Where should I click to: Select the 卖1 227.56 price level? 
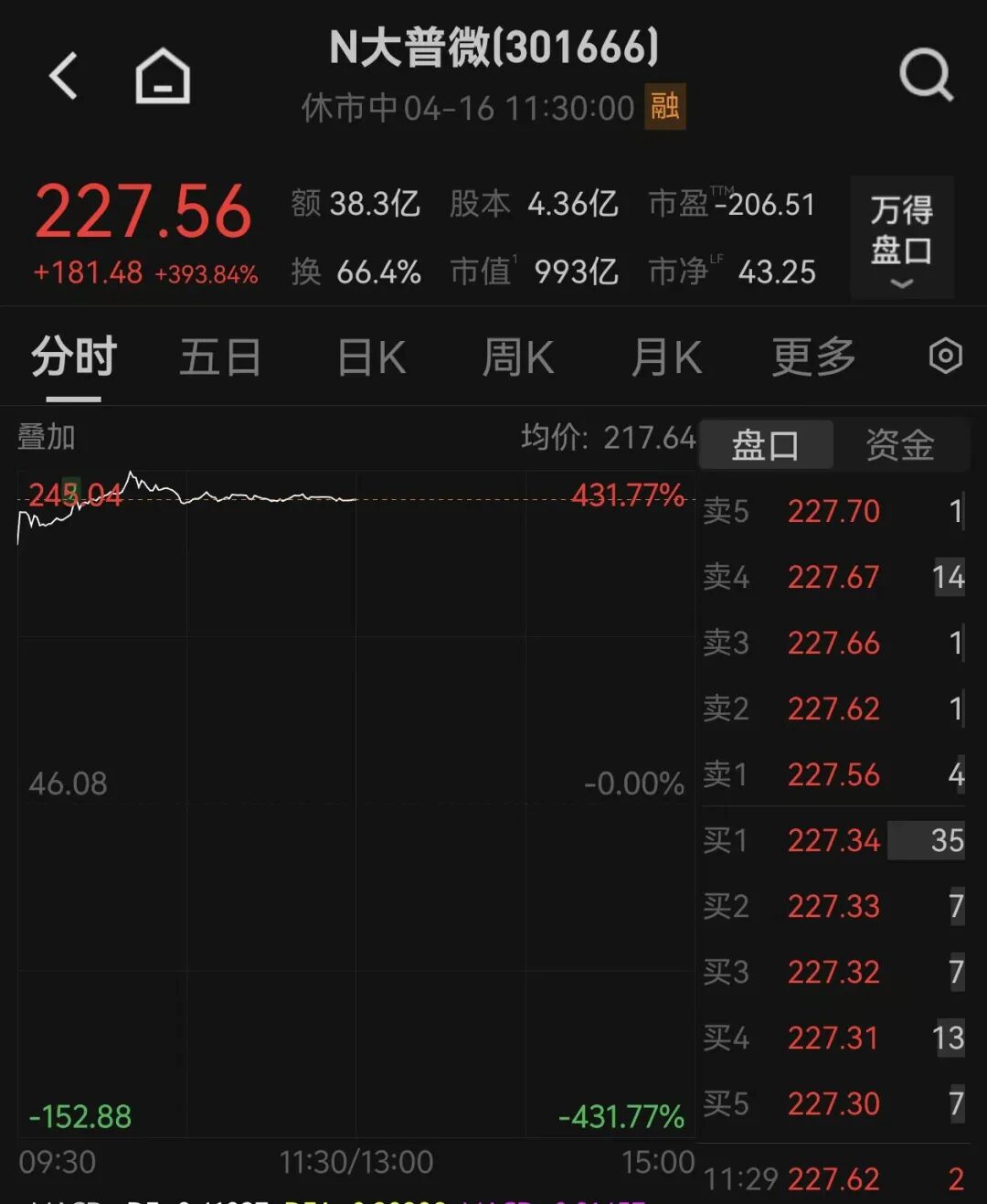point(833,774)
